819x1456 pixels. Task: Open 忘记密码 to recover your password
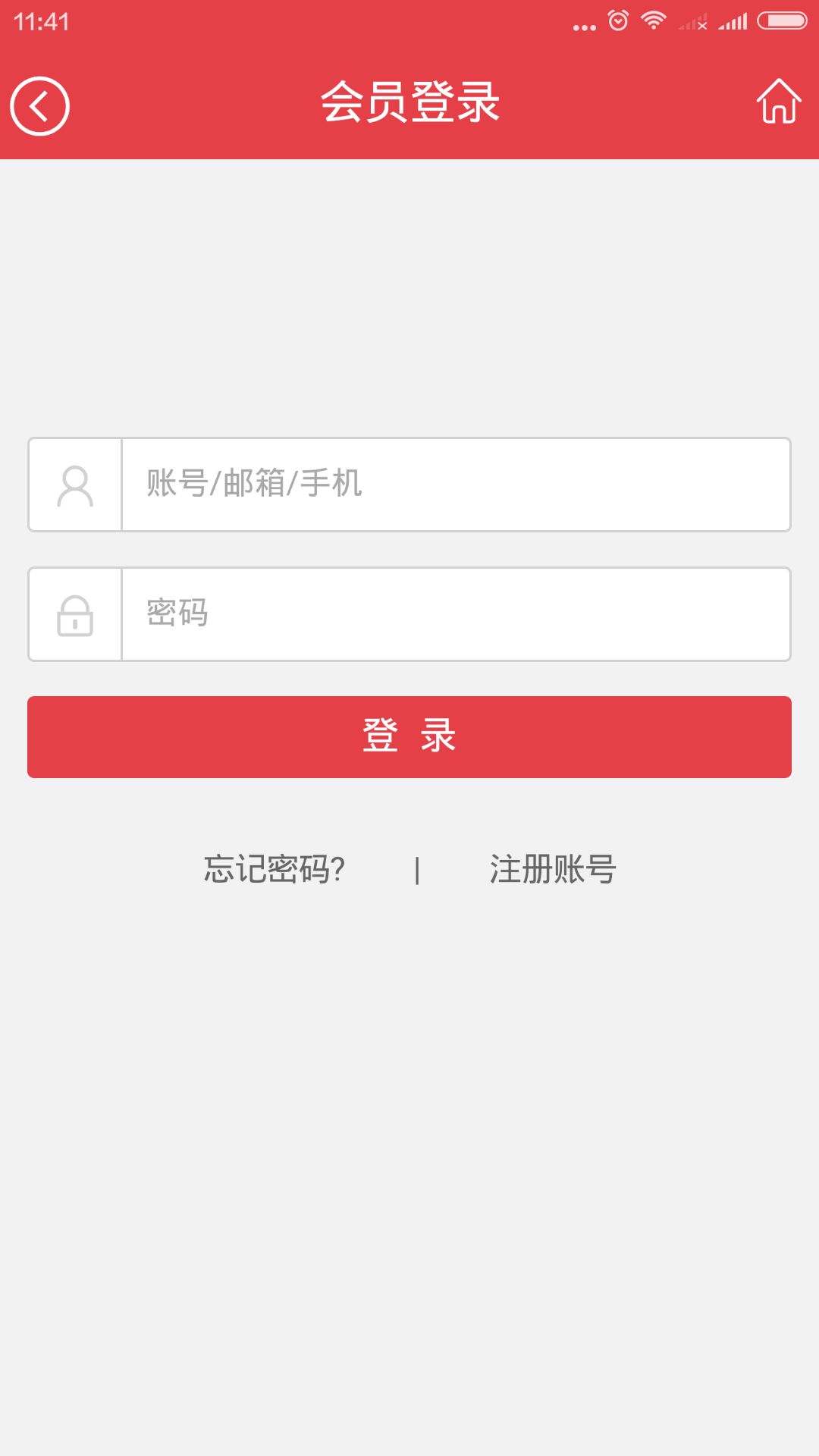tap(275, 871)
